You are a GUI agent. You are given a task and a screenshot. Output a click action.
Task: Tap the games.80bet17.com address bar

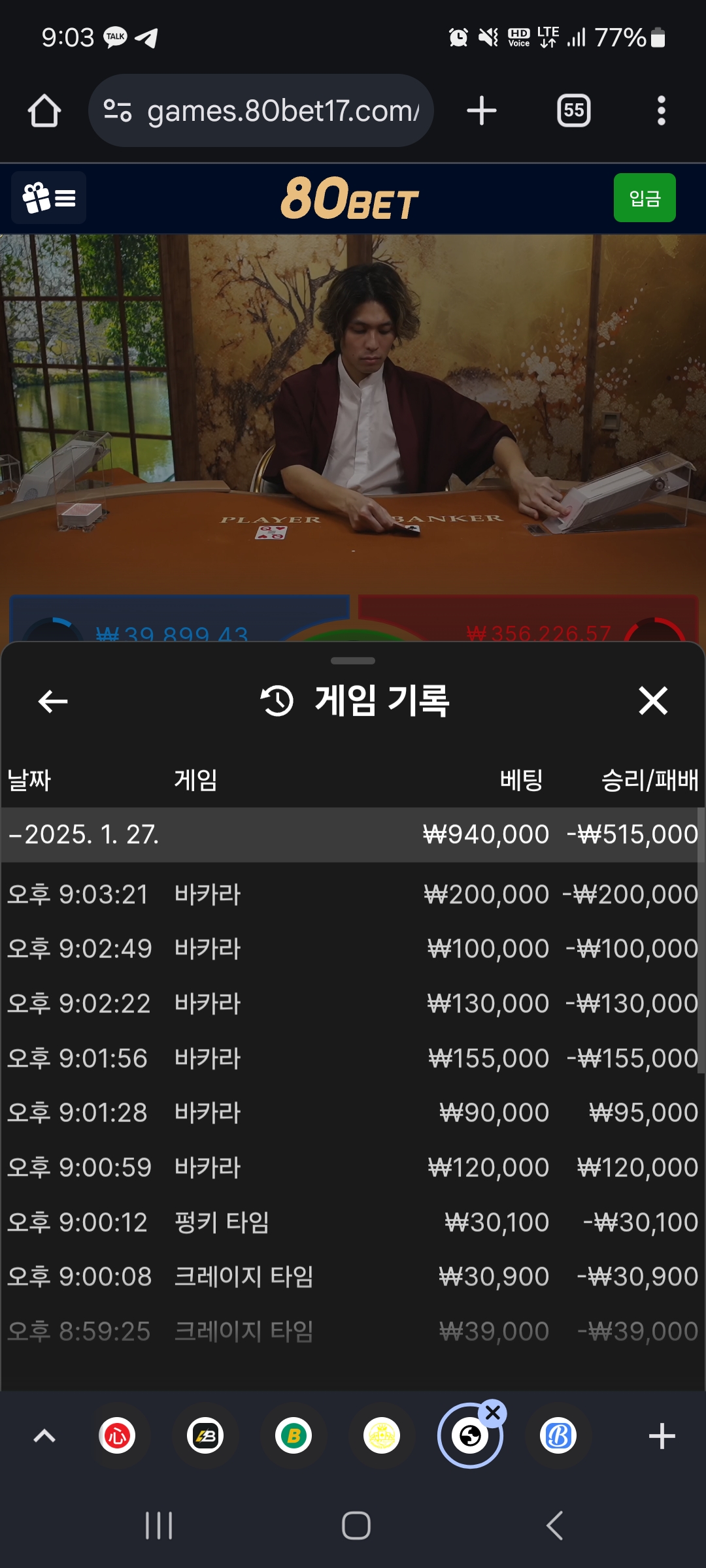pos(261,110)
